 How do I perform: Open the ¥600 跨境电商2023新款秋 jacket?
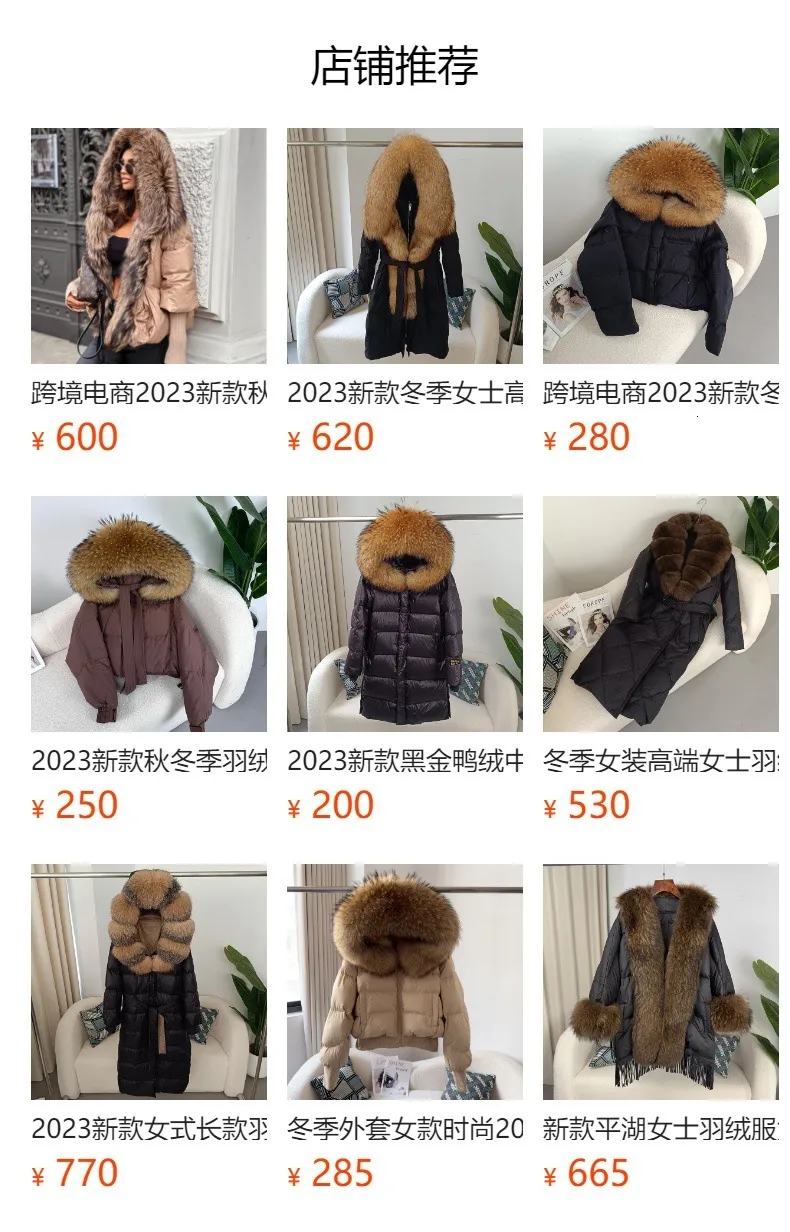coord(149,246)
